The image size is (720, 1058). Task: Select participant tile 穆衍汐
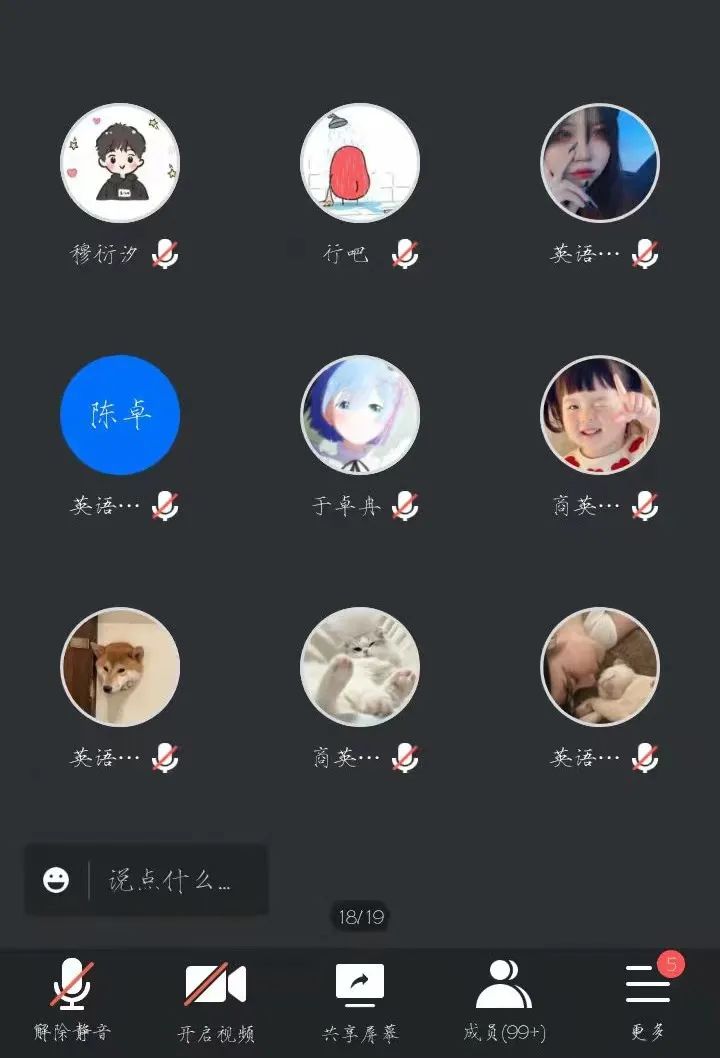120,163
